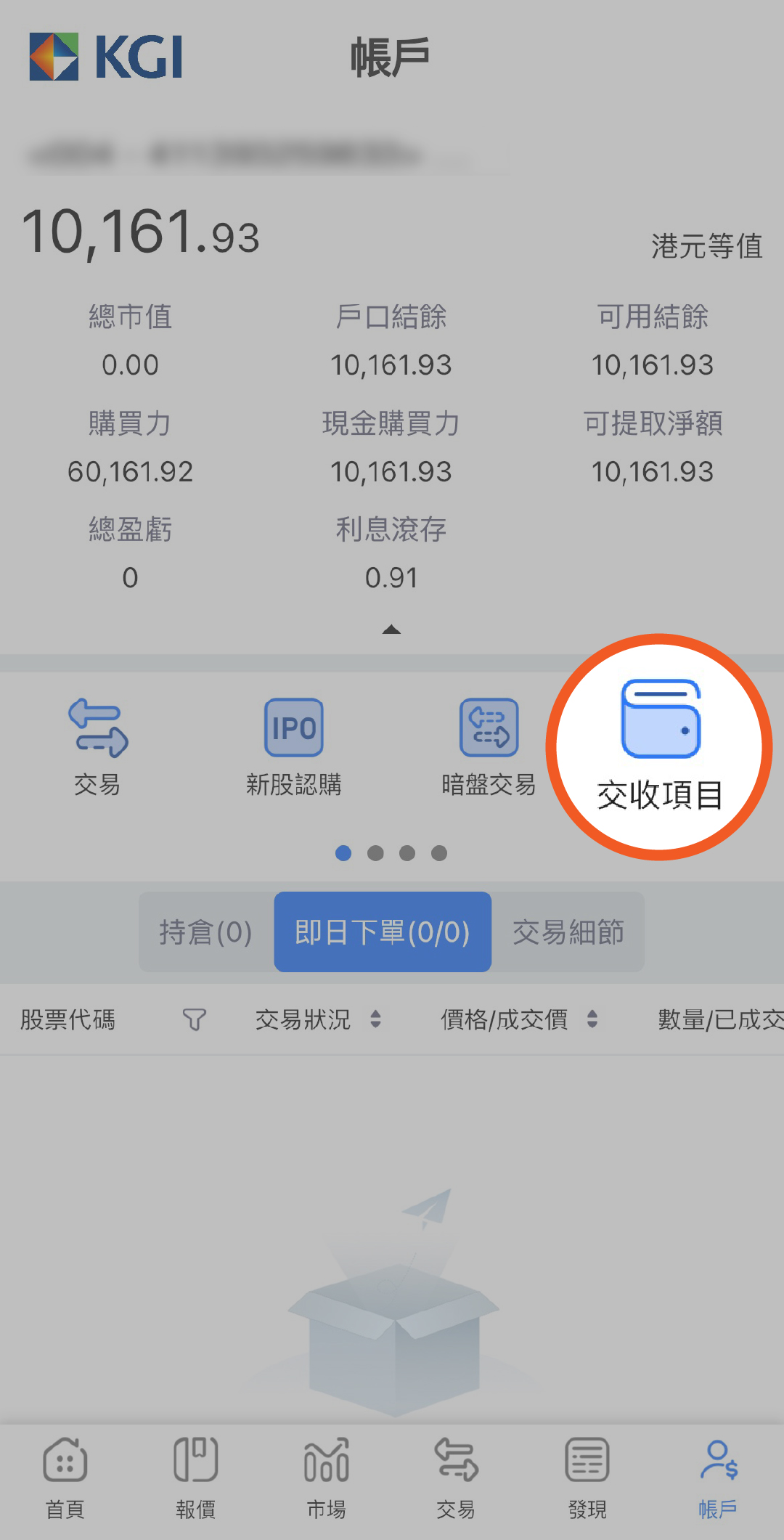This screenshot has height=1540, width=784.
Task: Select the 即日下單(0/0) tab
Action: 383,932
